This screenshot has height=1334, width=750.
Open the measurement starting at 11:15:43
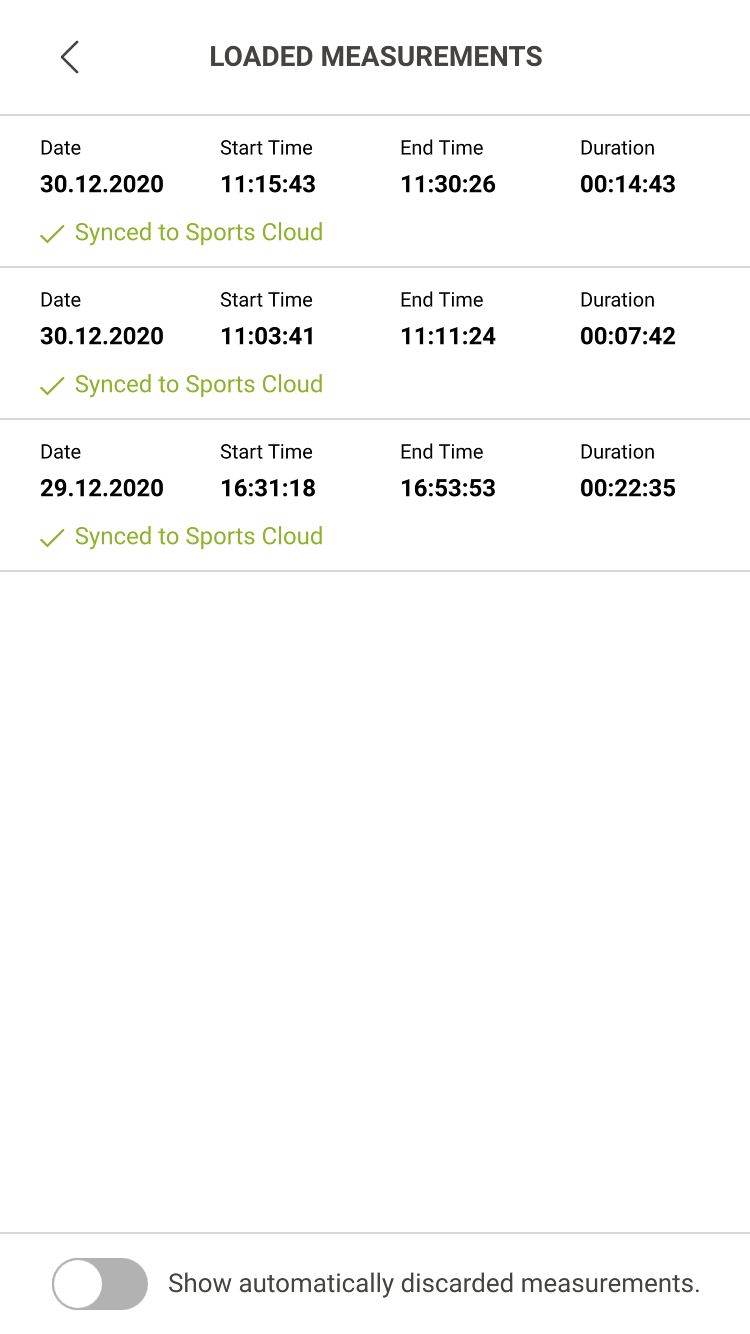[x=375, y=191]
